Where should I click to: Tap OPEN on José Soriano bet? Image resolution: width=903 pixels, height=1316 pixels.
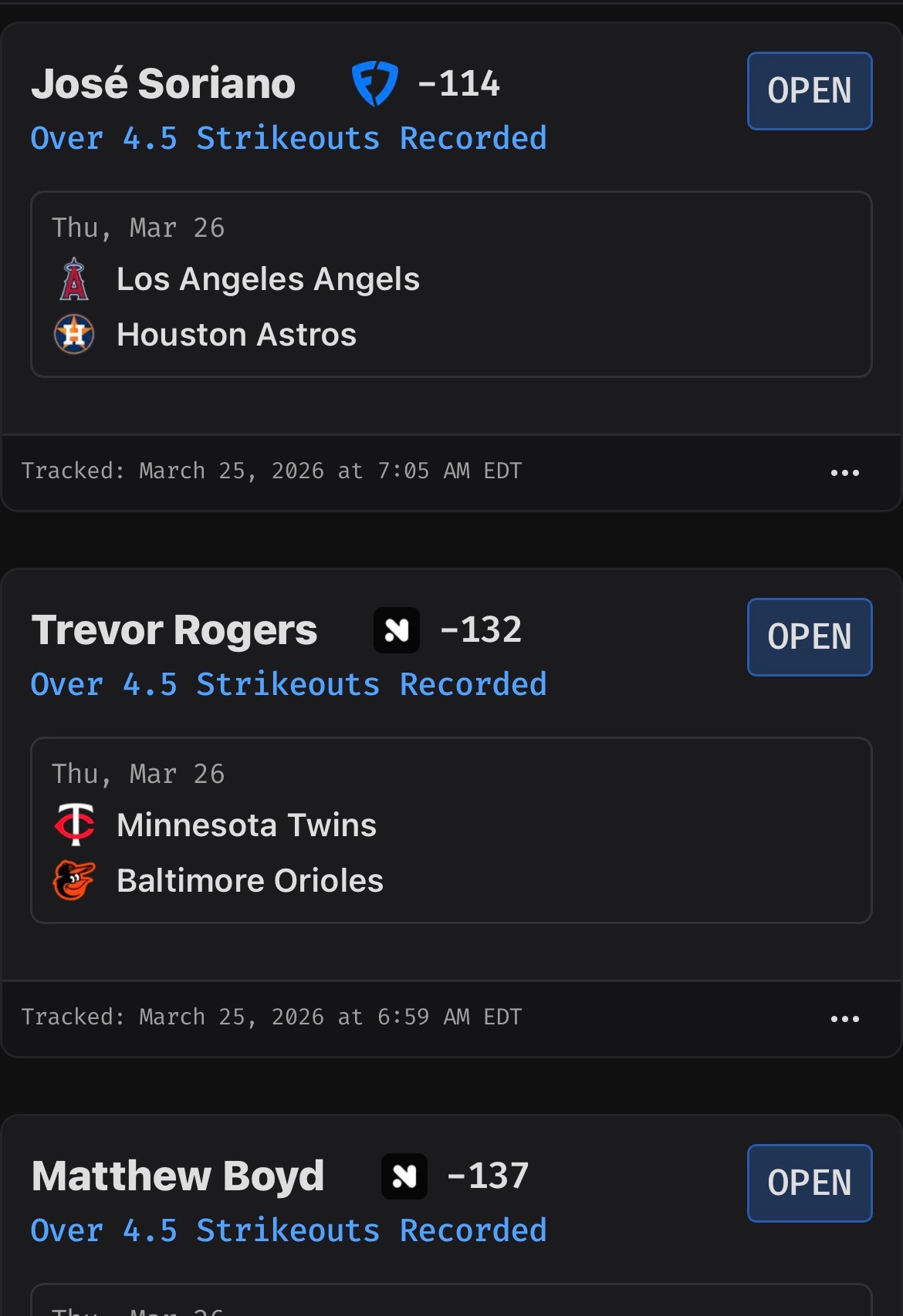809,91
